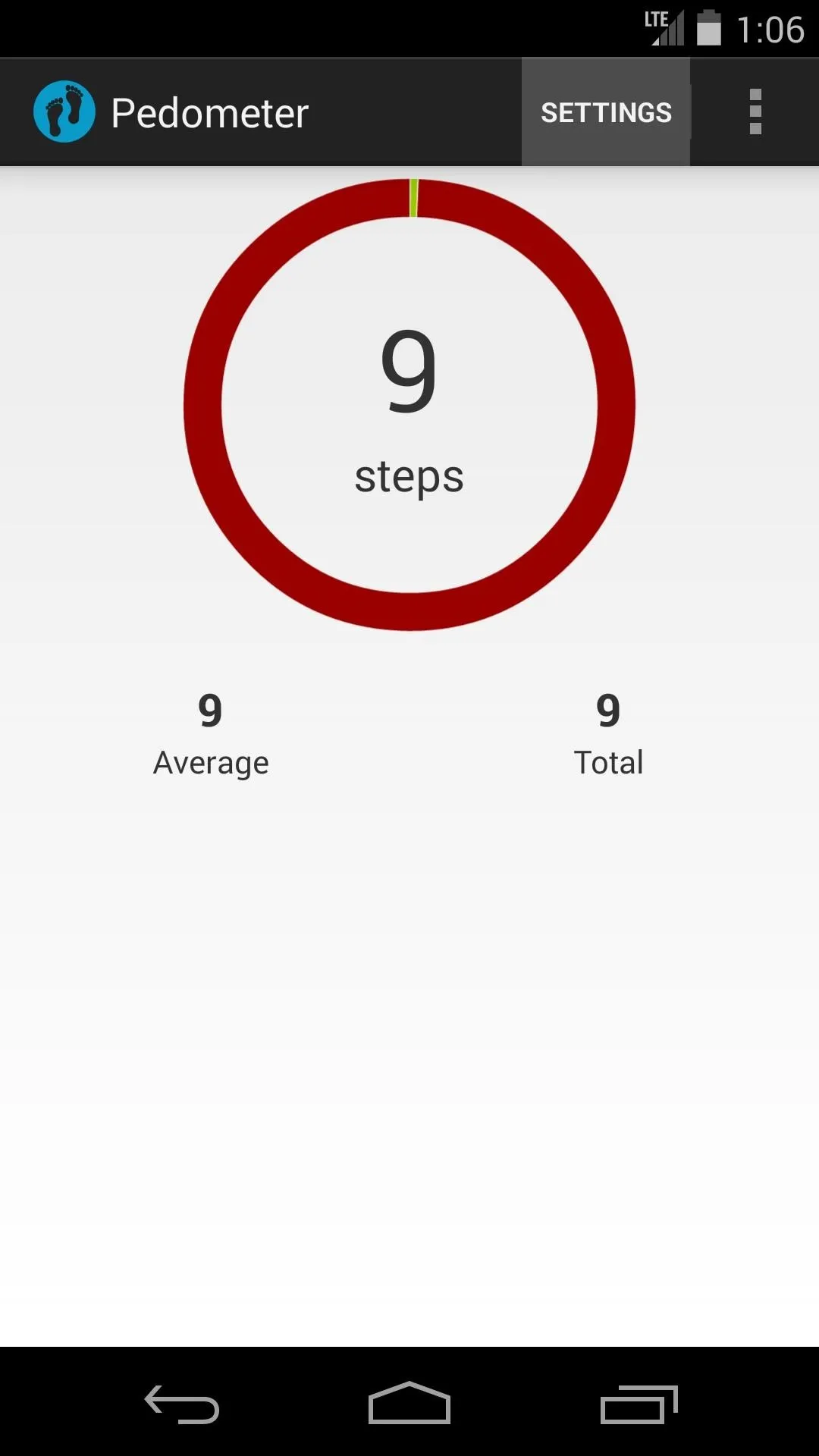Open the Settings action
The image size is (819, 1456).
click(x=606, y=112)
